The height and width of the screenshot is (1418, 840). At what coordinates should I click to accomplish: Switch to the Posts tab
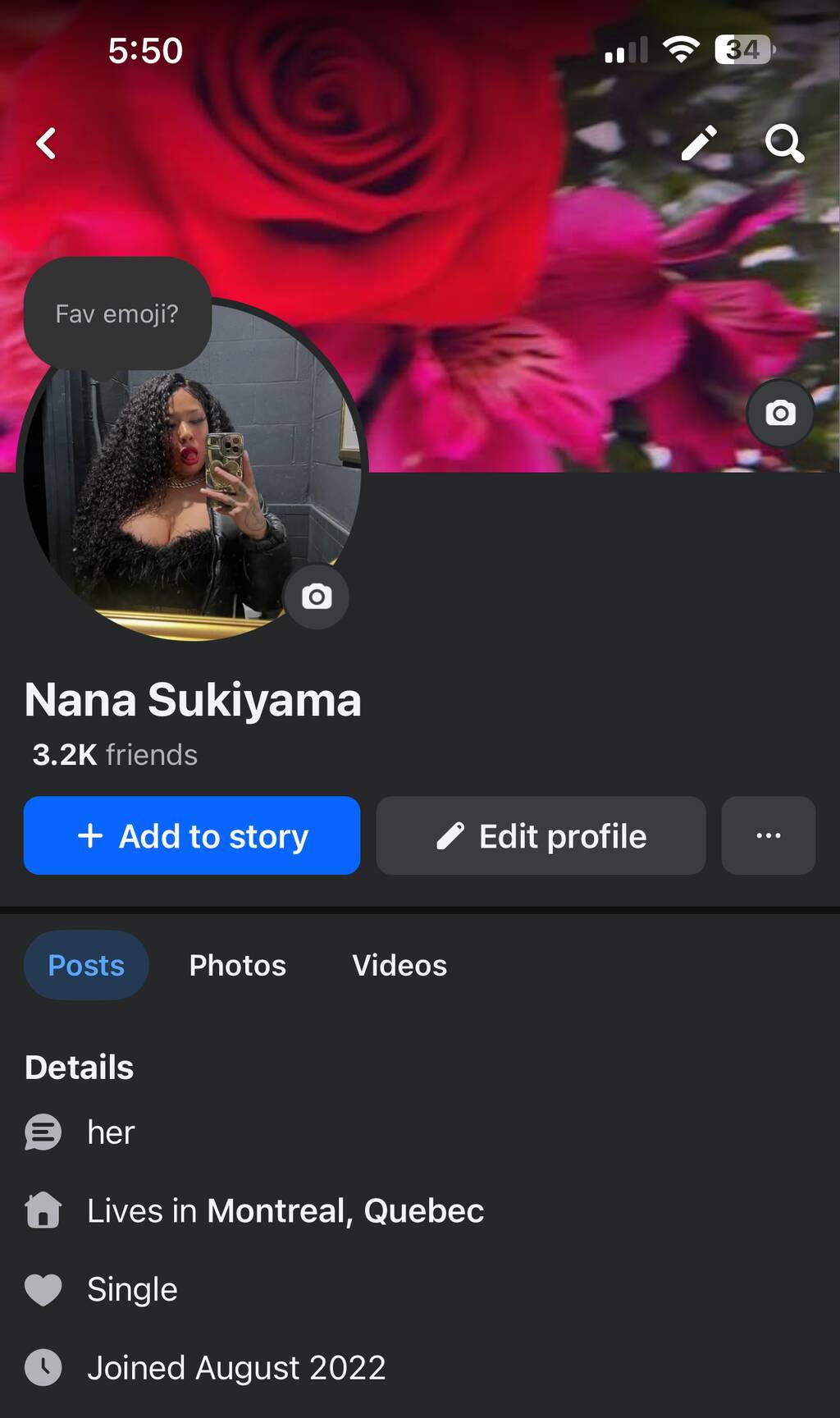tap(86, 965)
